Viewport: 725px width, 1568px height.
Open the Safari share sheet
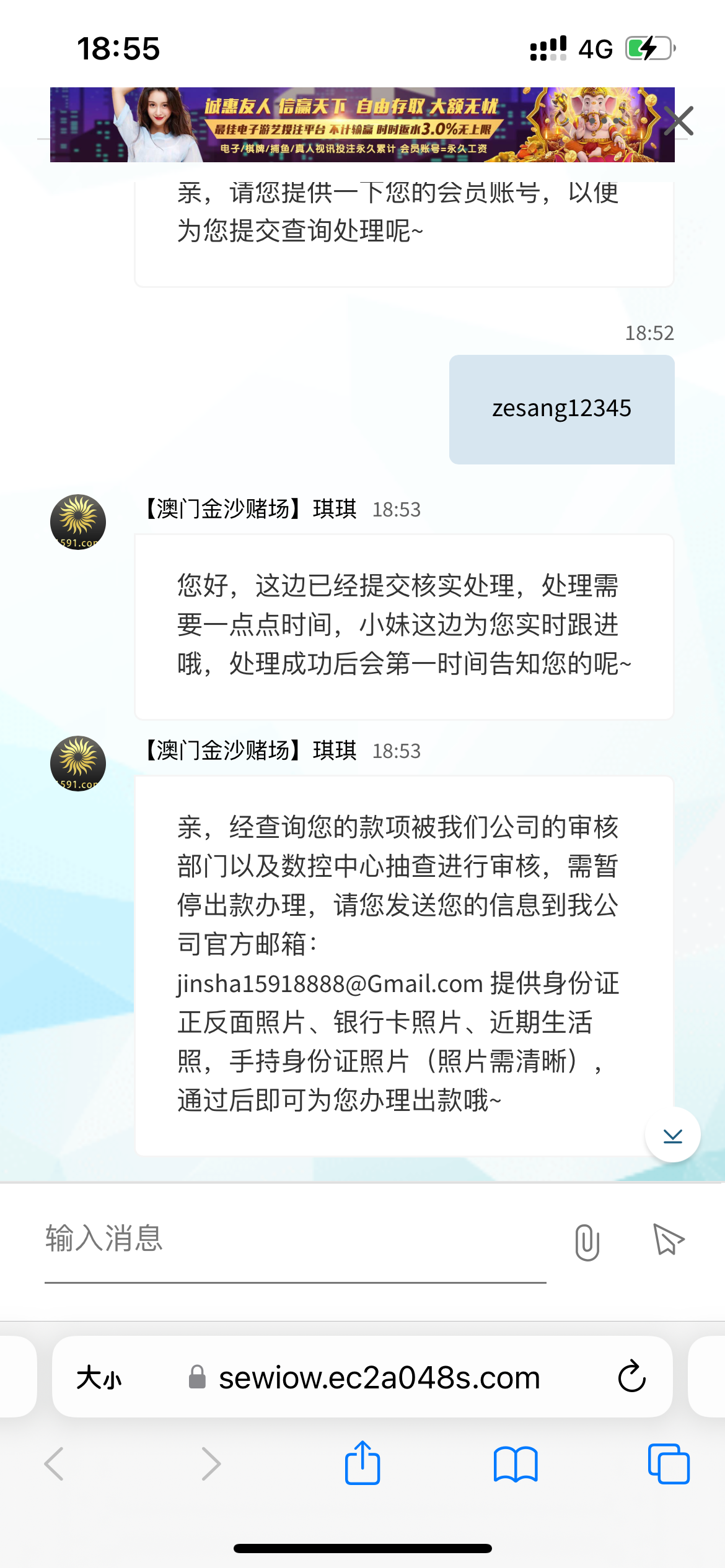pyautogui.click(x=362, y=1463)
